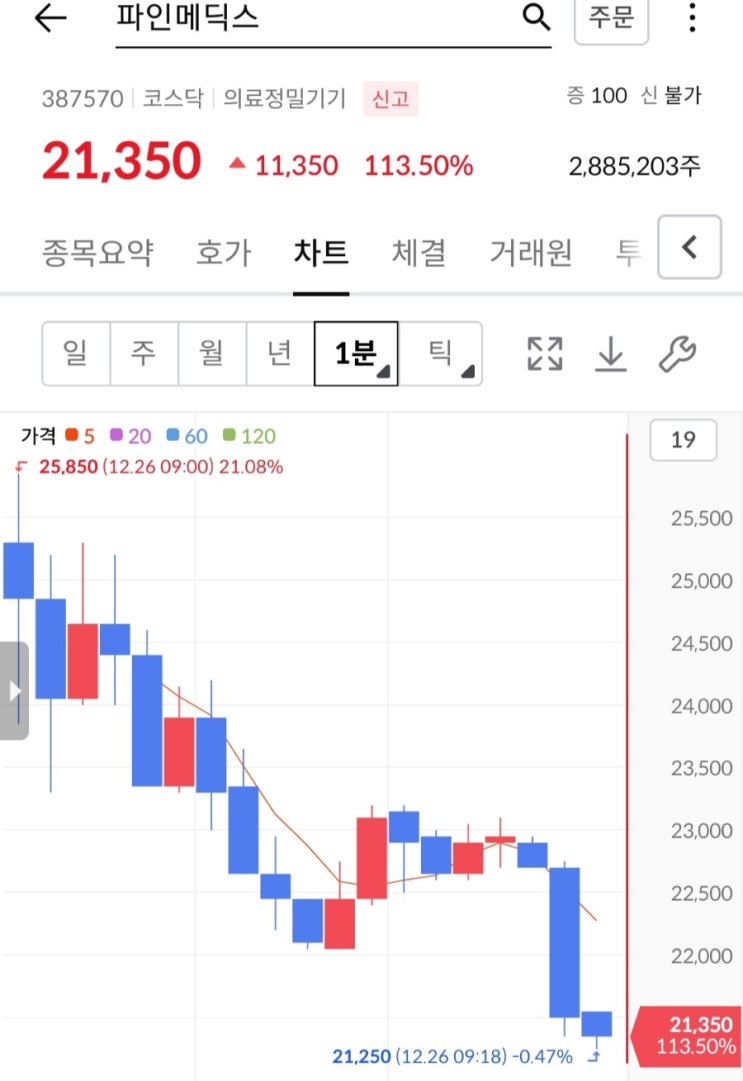Screen dimensions: 743x1081
Task: Tap the magnifier search icon
Action: tap(536, 17)
